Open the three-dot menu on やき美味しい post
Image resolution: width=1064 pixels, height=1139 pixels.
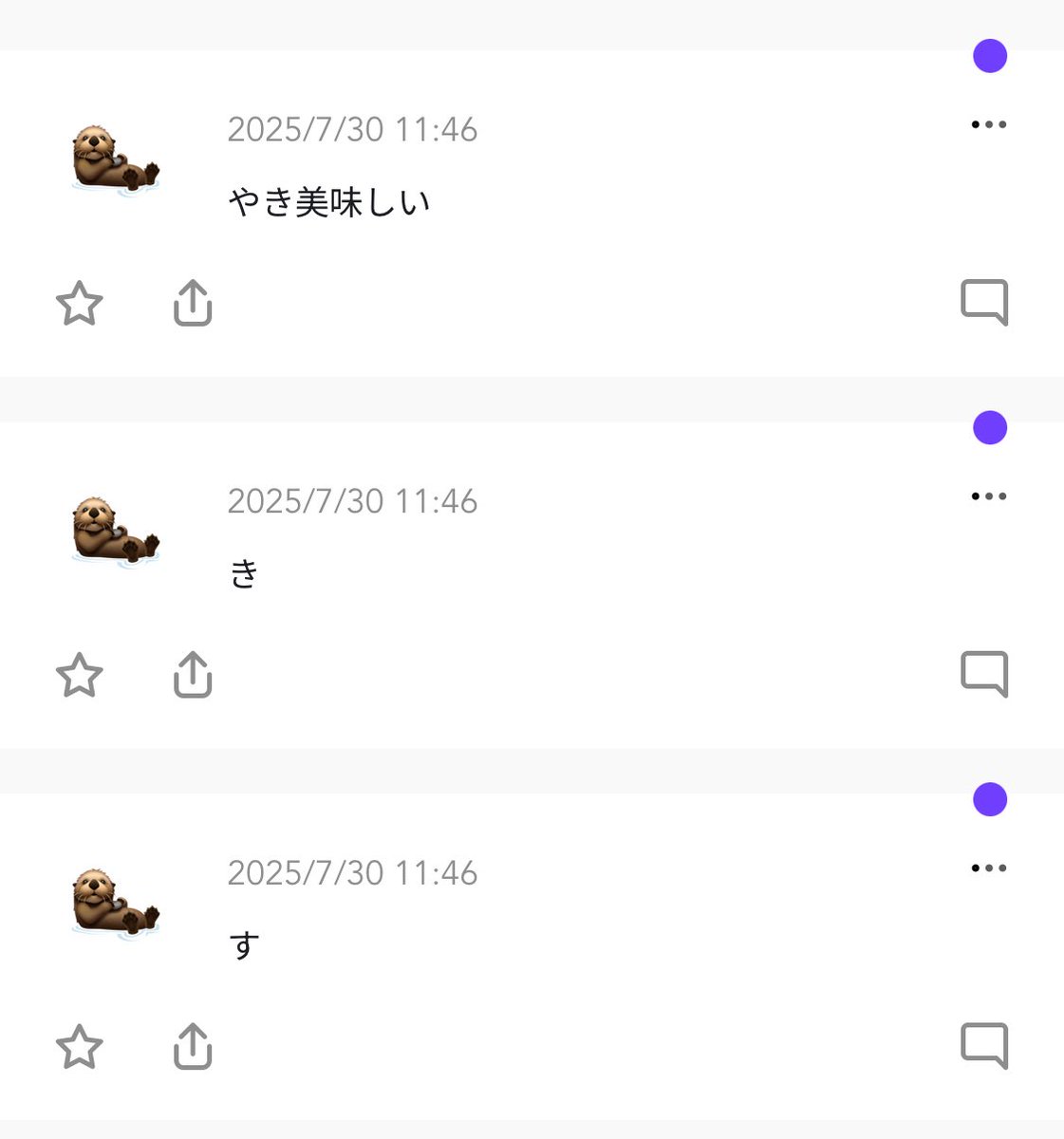(989, 124)
